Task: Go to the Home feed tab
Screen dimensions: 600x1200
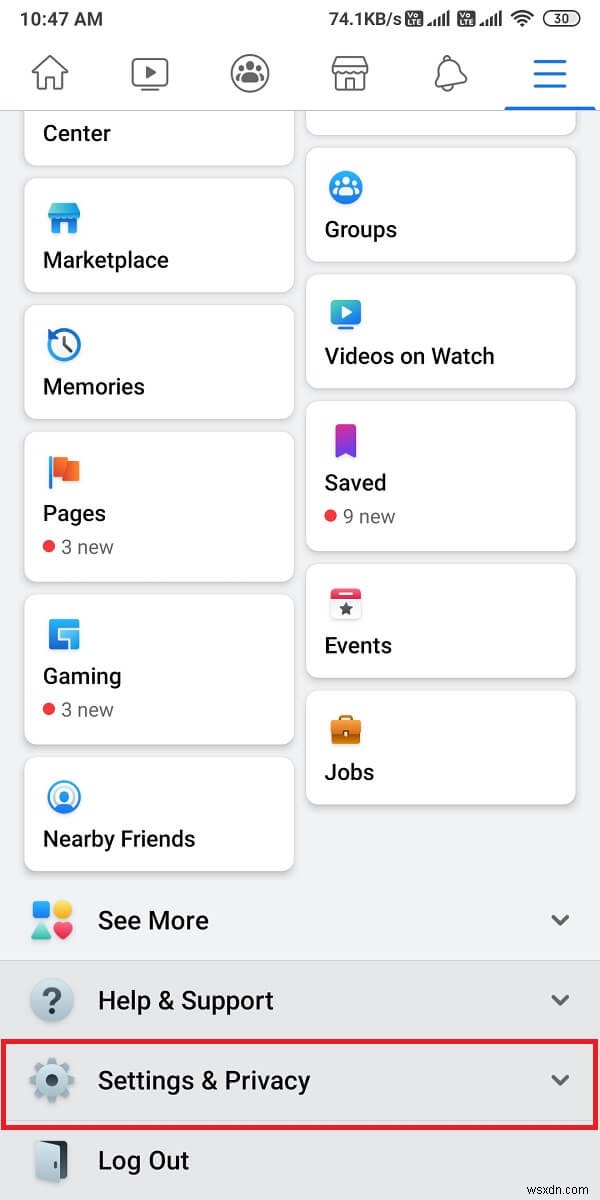Action: (x=50, y=73)
